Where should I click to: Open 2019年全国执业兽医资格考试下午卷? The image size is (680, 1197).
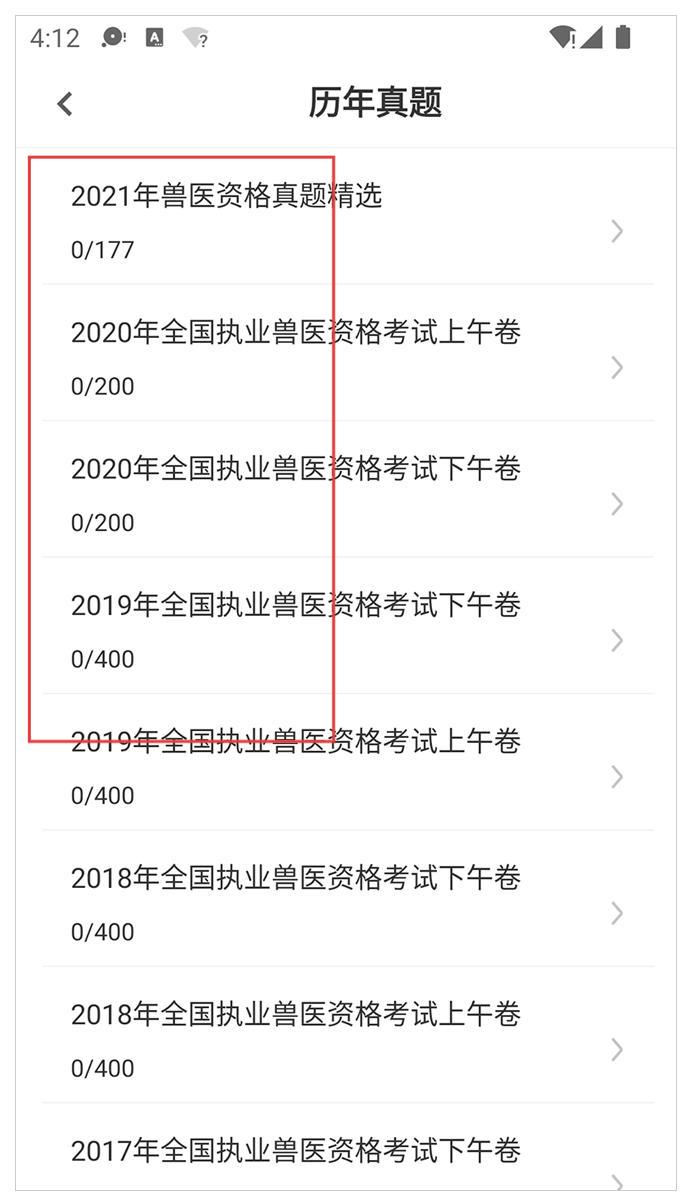click(348, 626)
